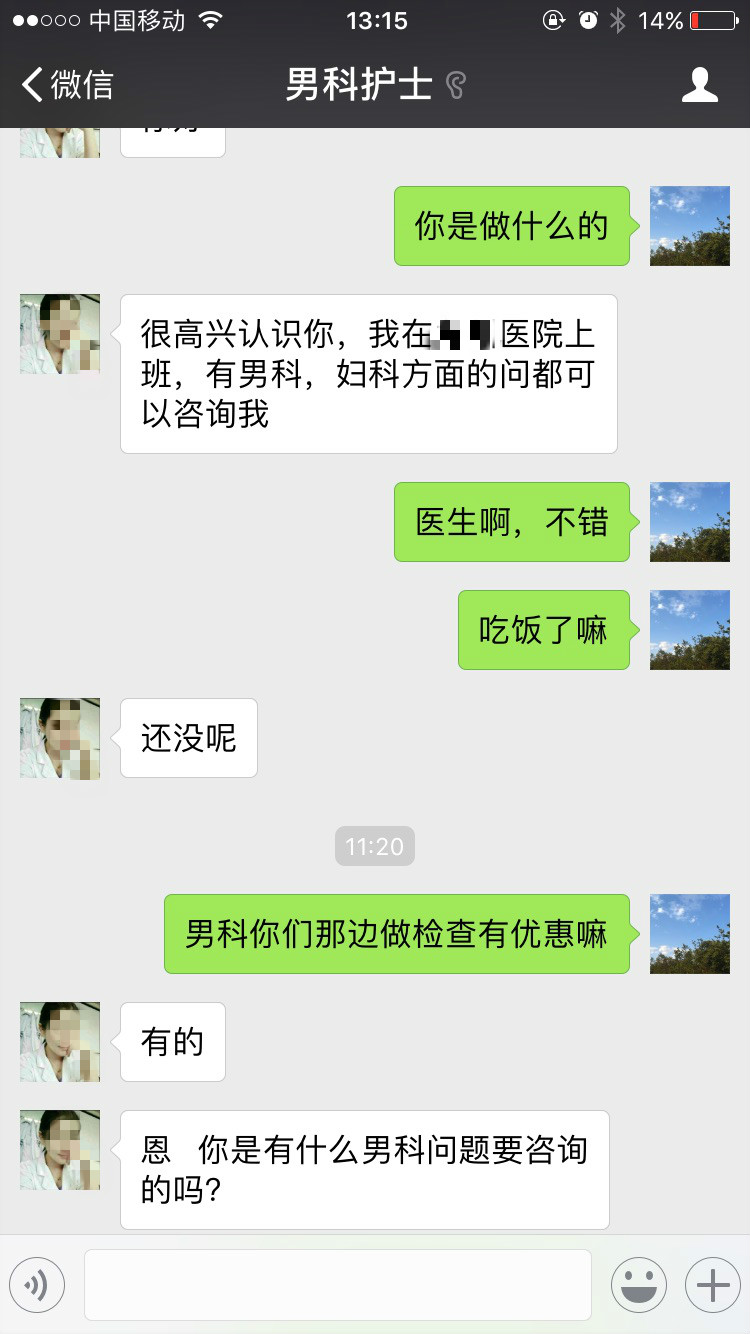Tap your sky photo avatar beside 你是做什么的
The height and width of the screenshot is (1334, 750).
coord(689,226)
